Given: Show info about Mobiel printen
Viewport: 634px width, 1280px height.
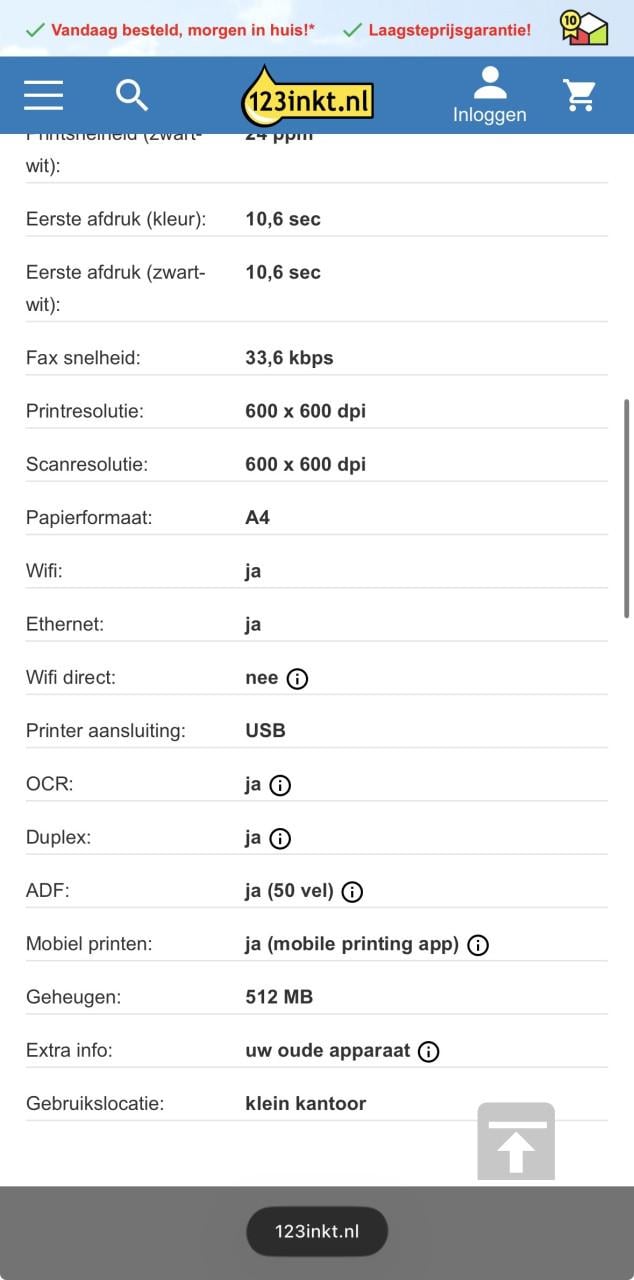Looking at the screenshot, I should [x=478, y=945].
